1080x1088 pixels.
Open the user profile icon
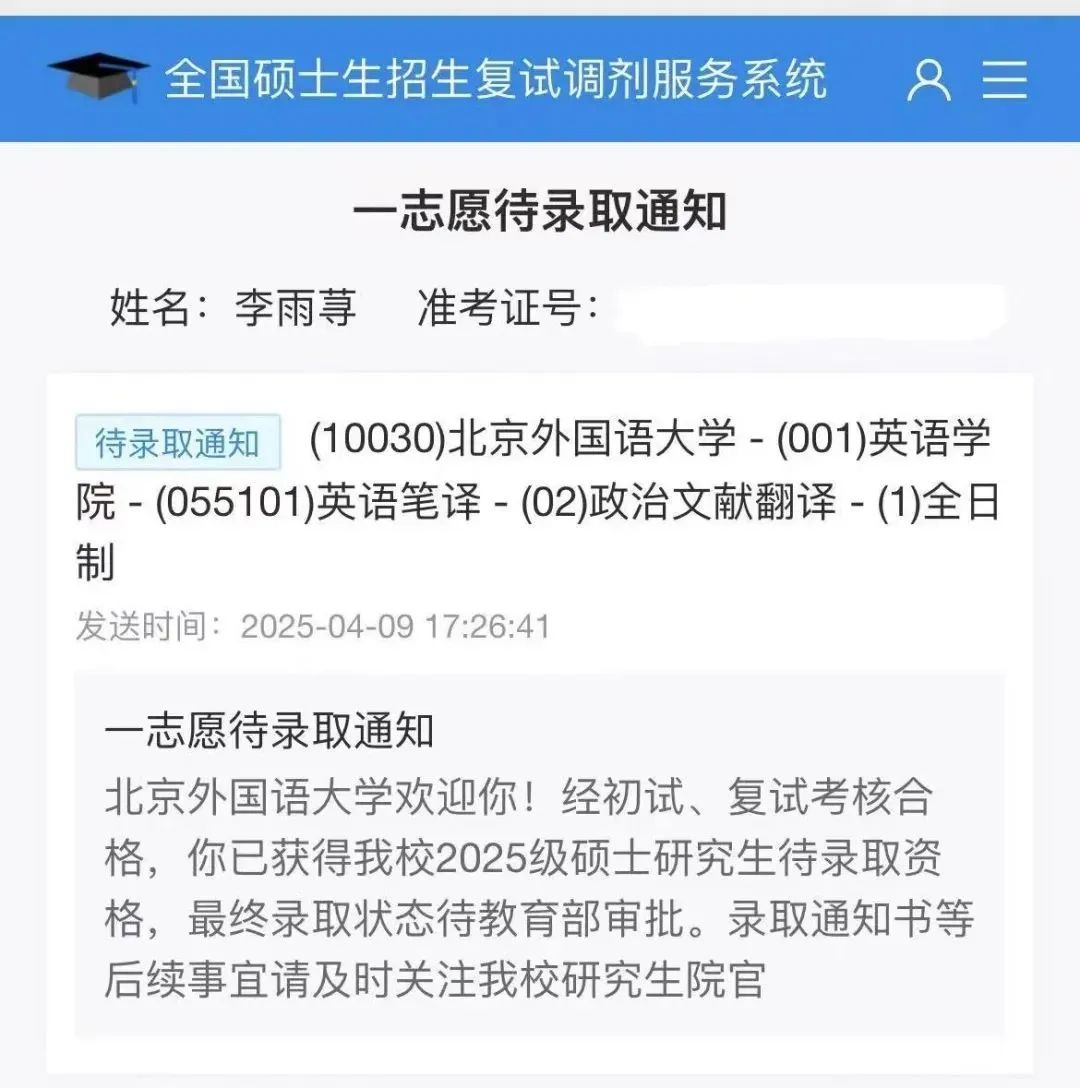point(929,80)
